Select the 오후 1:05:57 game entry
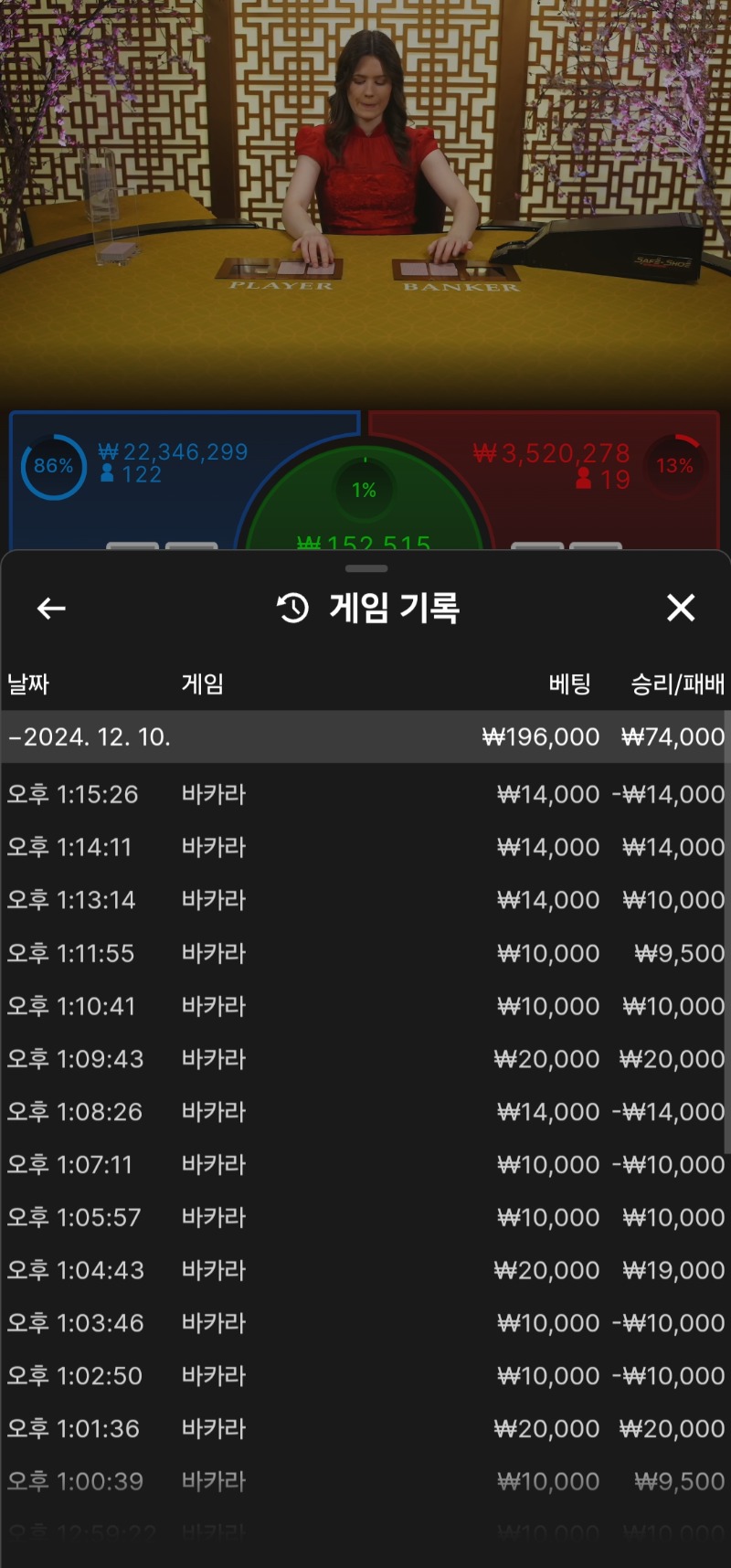This screenshot has width=731, height=1568. pos(365,1218)
